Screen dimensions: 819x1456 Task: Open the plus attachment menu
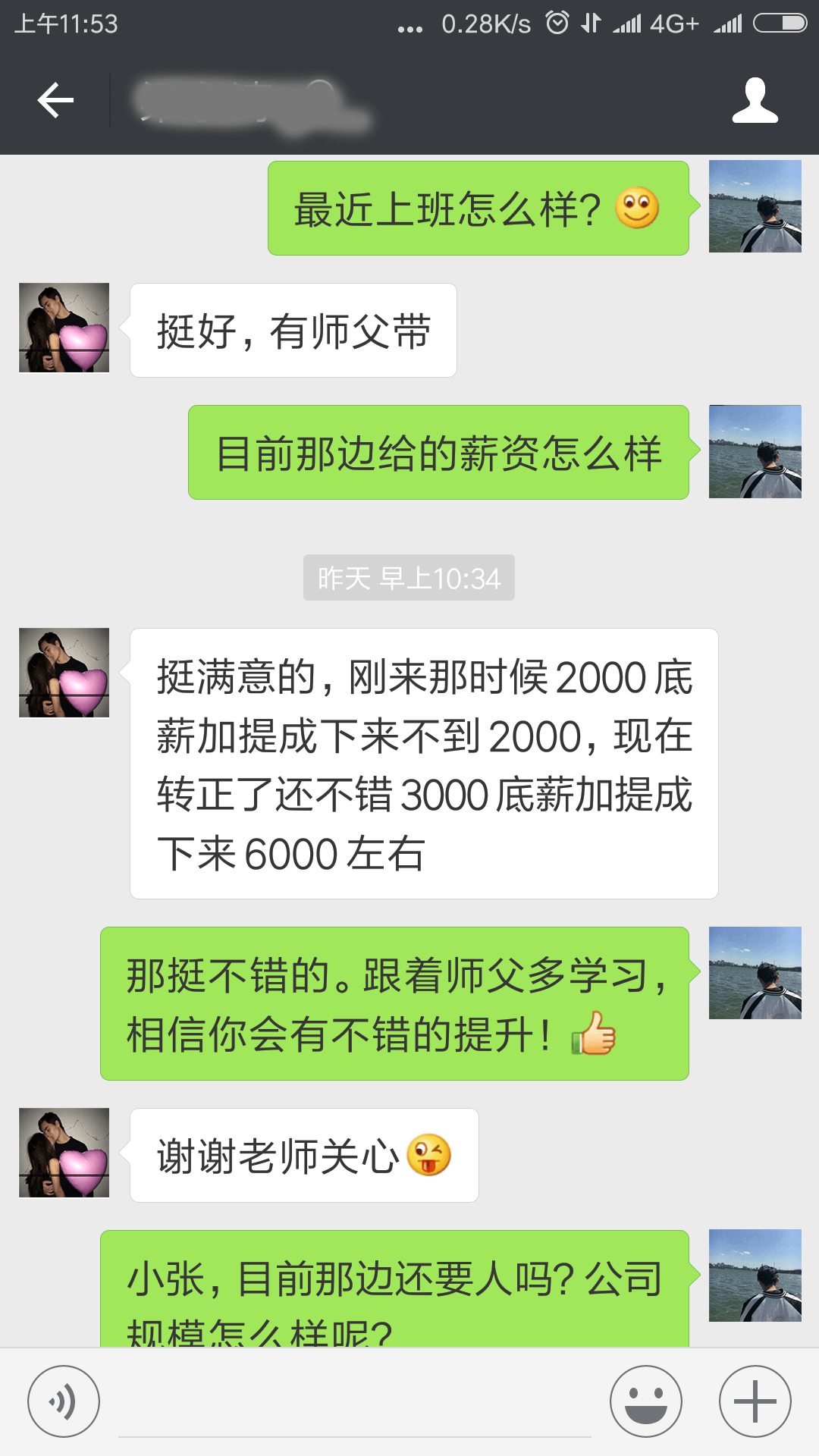pyautogui.click(x=755, y=1401)
